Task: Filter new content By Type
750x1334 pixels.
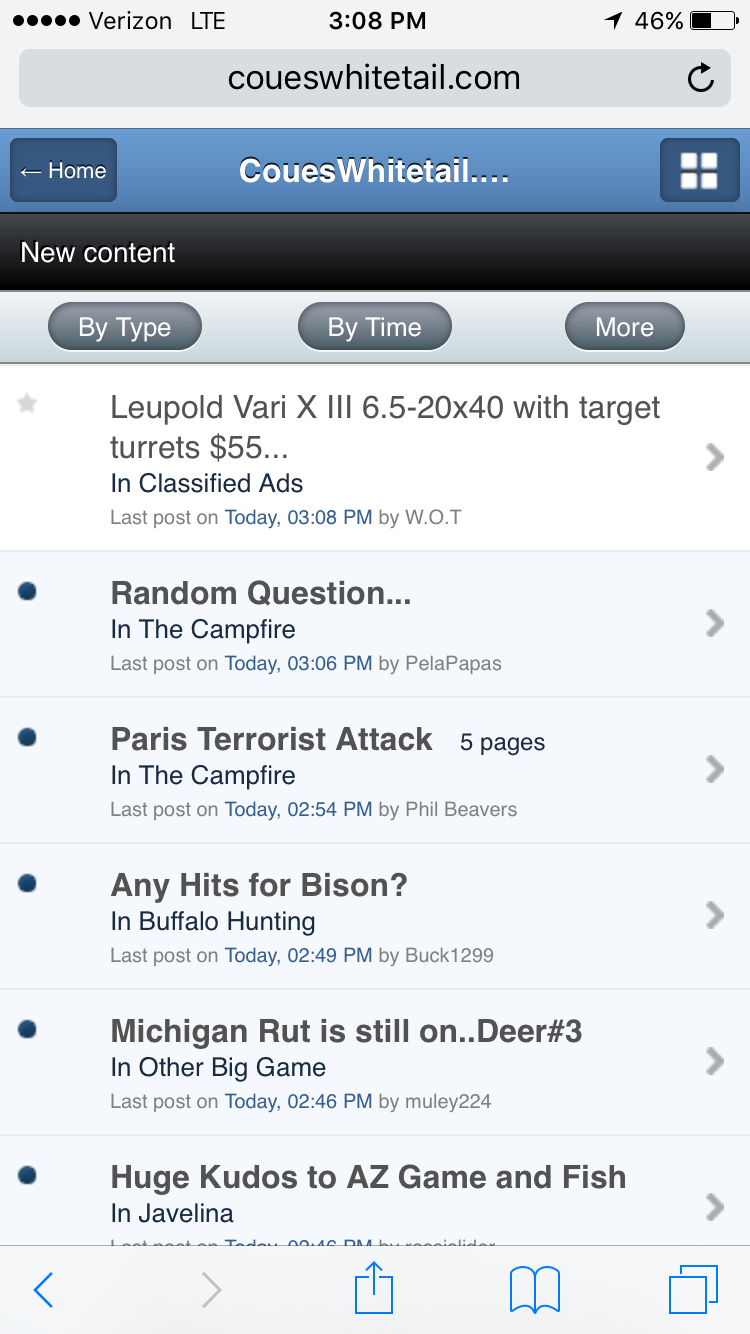Action: (125, 327)
